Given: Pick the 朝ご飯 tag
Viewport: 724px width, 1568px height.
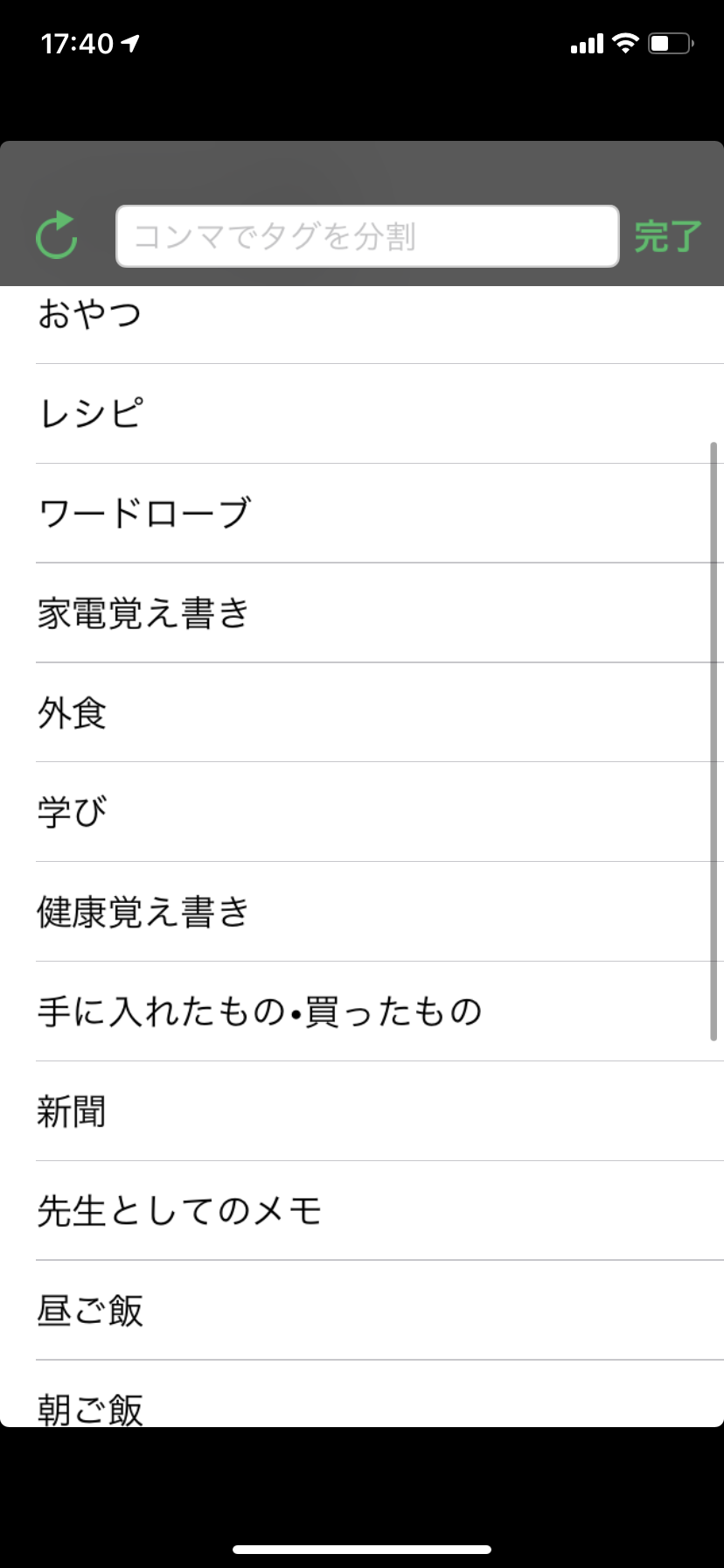Looking at the screenshot, I should point(362,1394).
